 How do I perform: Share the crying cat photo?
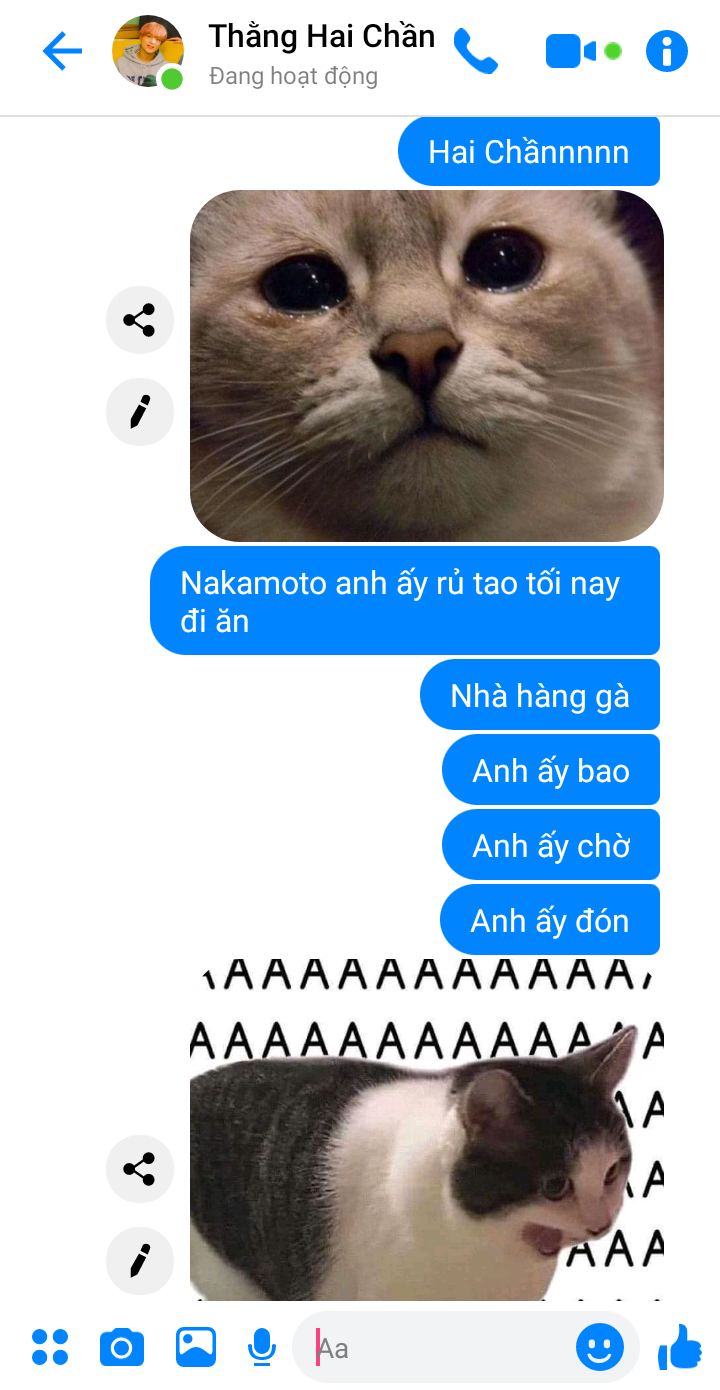point(140,320)
